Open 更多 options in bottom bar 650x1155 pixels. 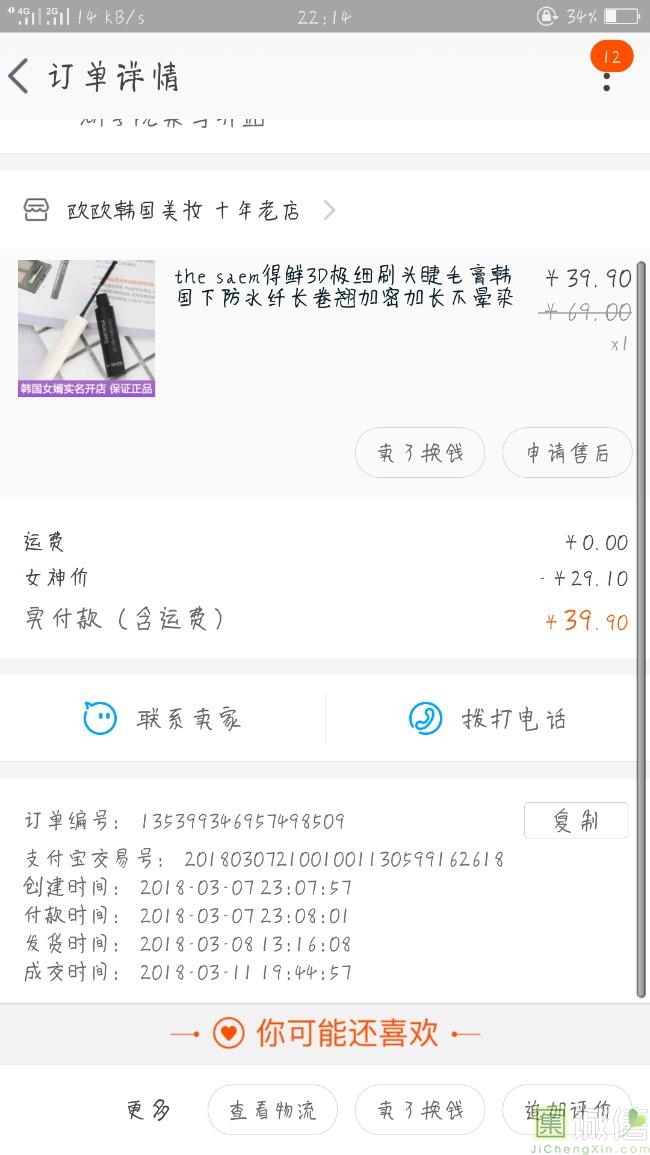click(147, 1110)
